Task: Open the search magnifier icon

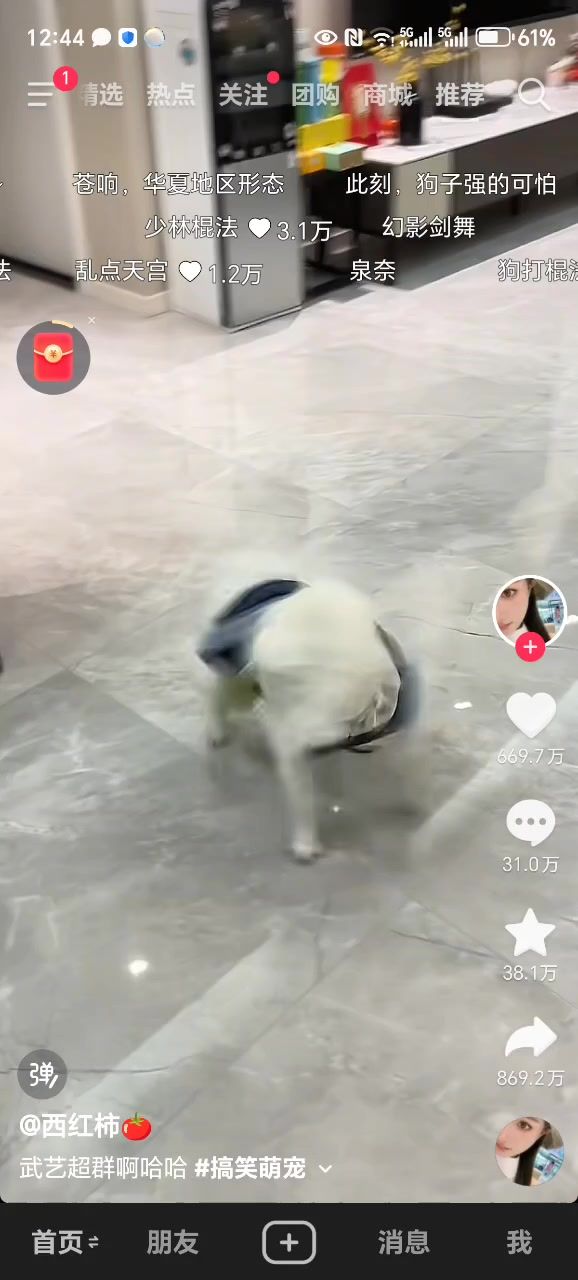Action: tap(533, 95)
